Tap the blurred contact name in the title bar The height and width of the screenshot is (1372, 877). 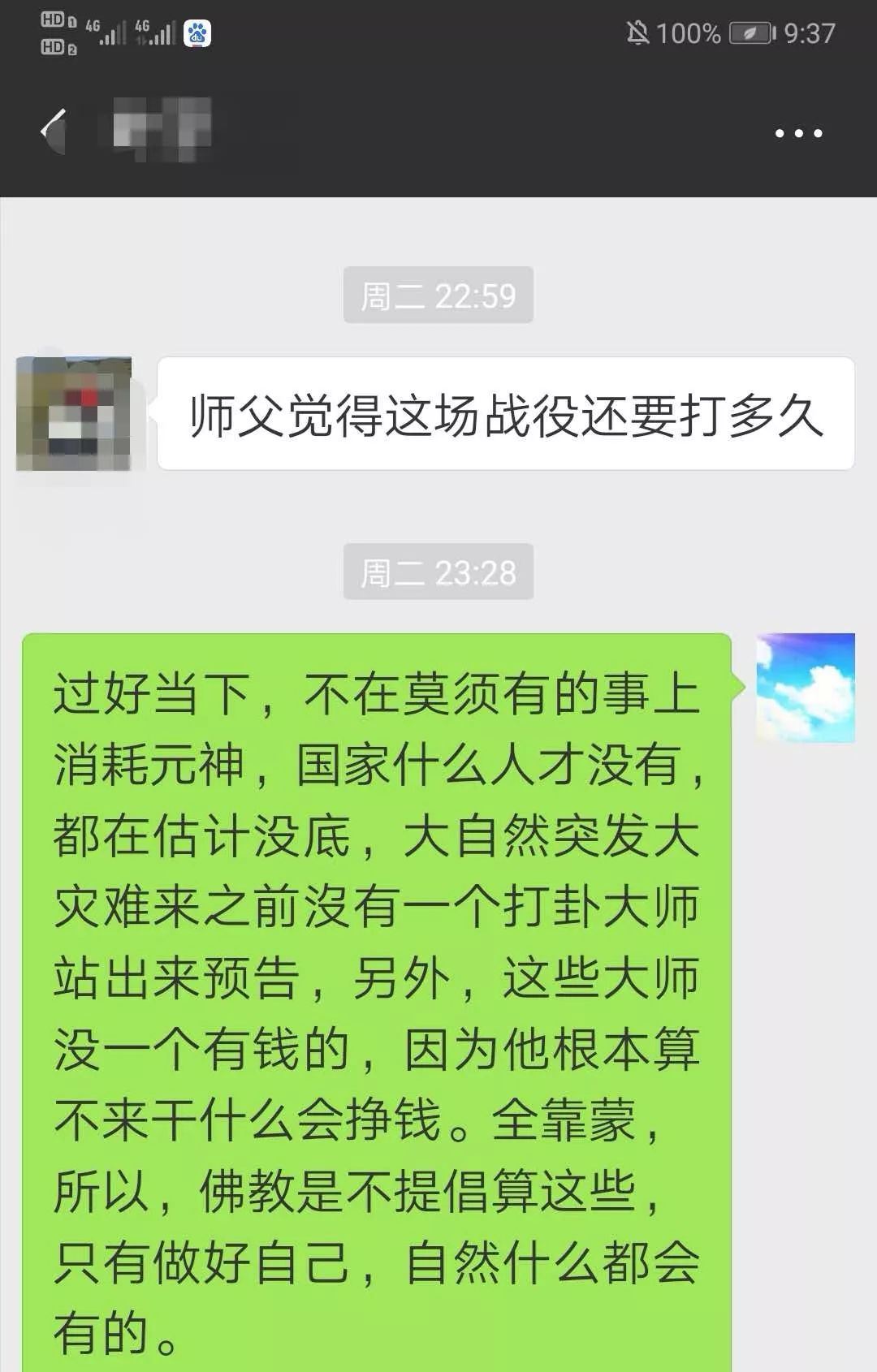(x=162, y=128)
